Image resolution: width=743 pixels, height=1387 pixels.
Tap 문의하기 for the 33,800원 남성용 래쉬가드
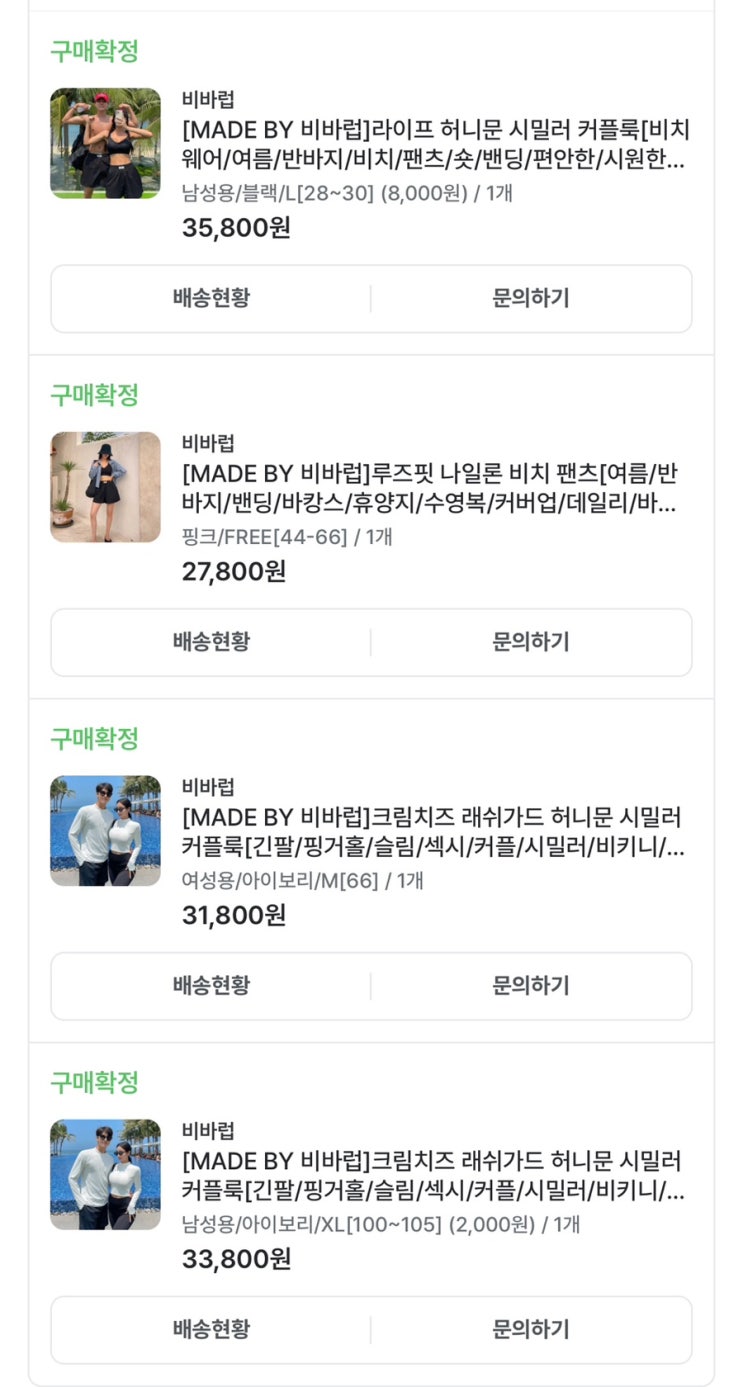pos(531,1330)
